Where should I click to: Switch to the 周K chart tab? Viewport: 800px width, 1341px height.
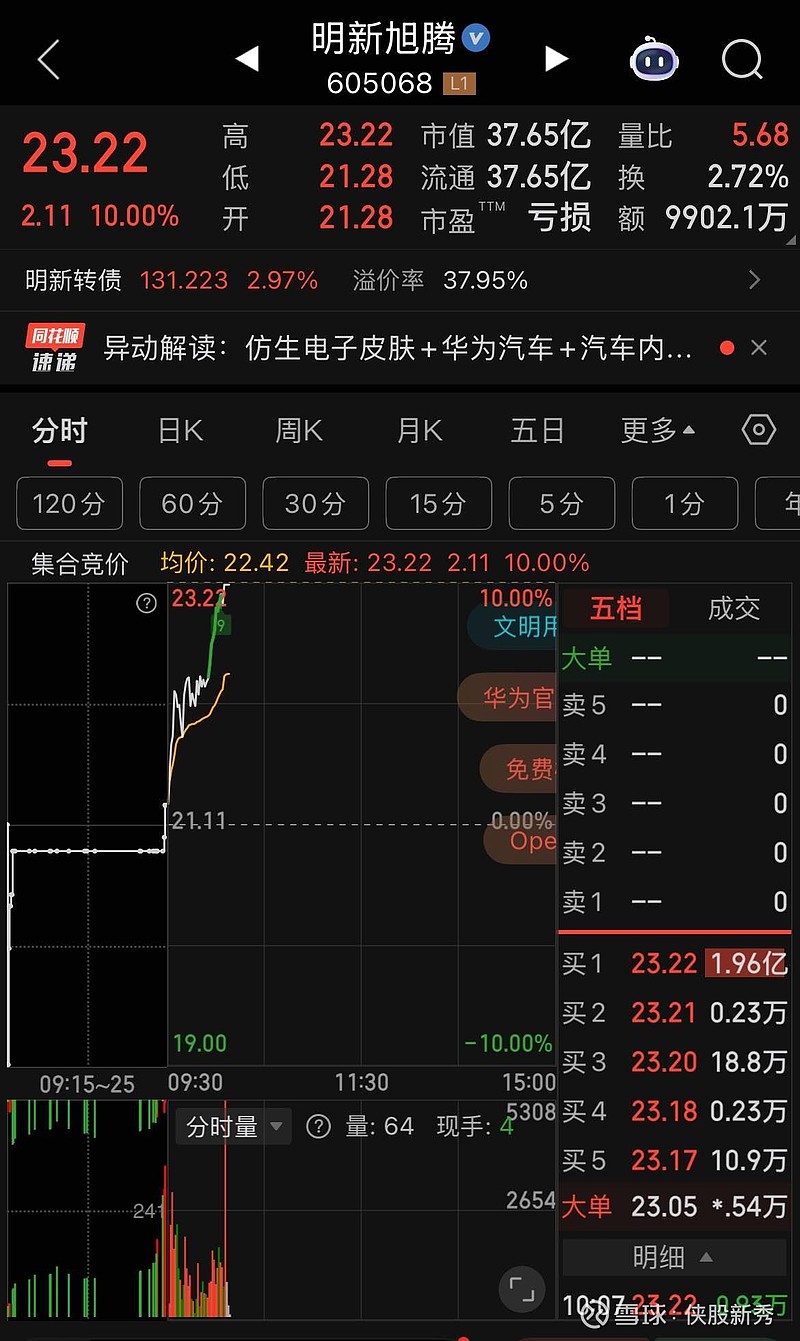click(x=299, y=431)
